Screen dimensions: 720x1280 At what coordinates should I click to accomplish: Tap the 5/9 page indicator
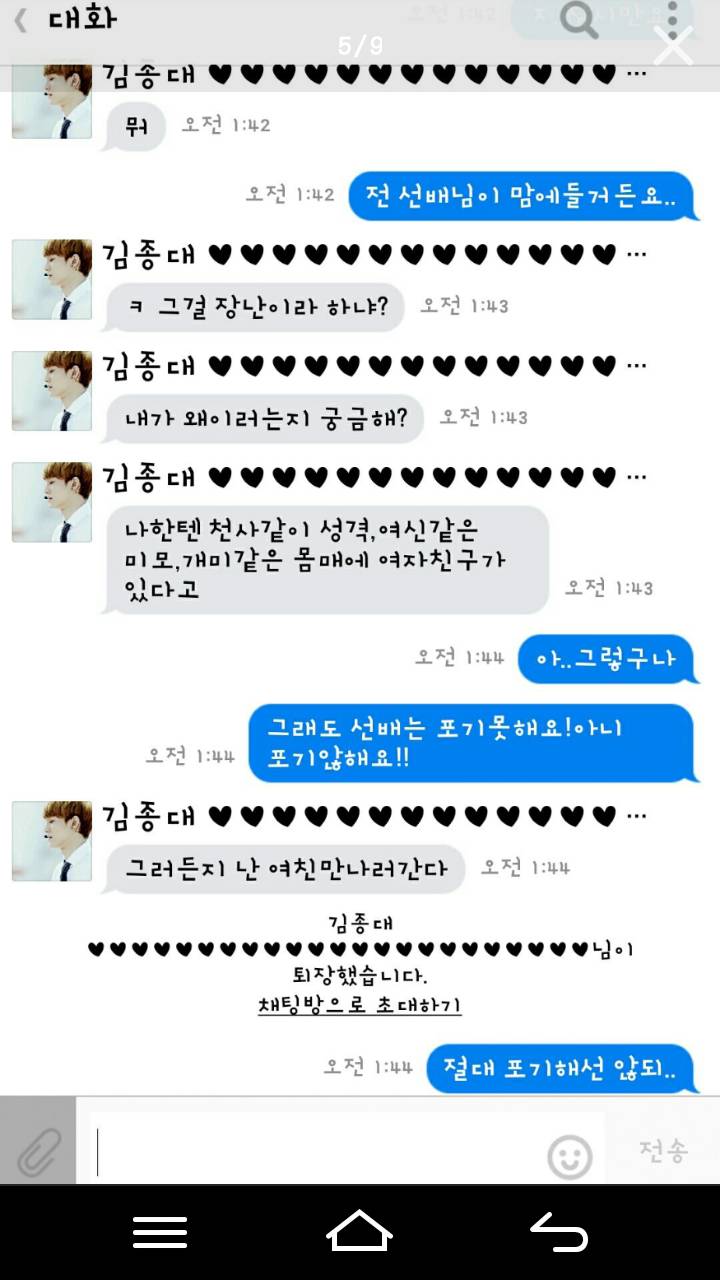[360, 44]
